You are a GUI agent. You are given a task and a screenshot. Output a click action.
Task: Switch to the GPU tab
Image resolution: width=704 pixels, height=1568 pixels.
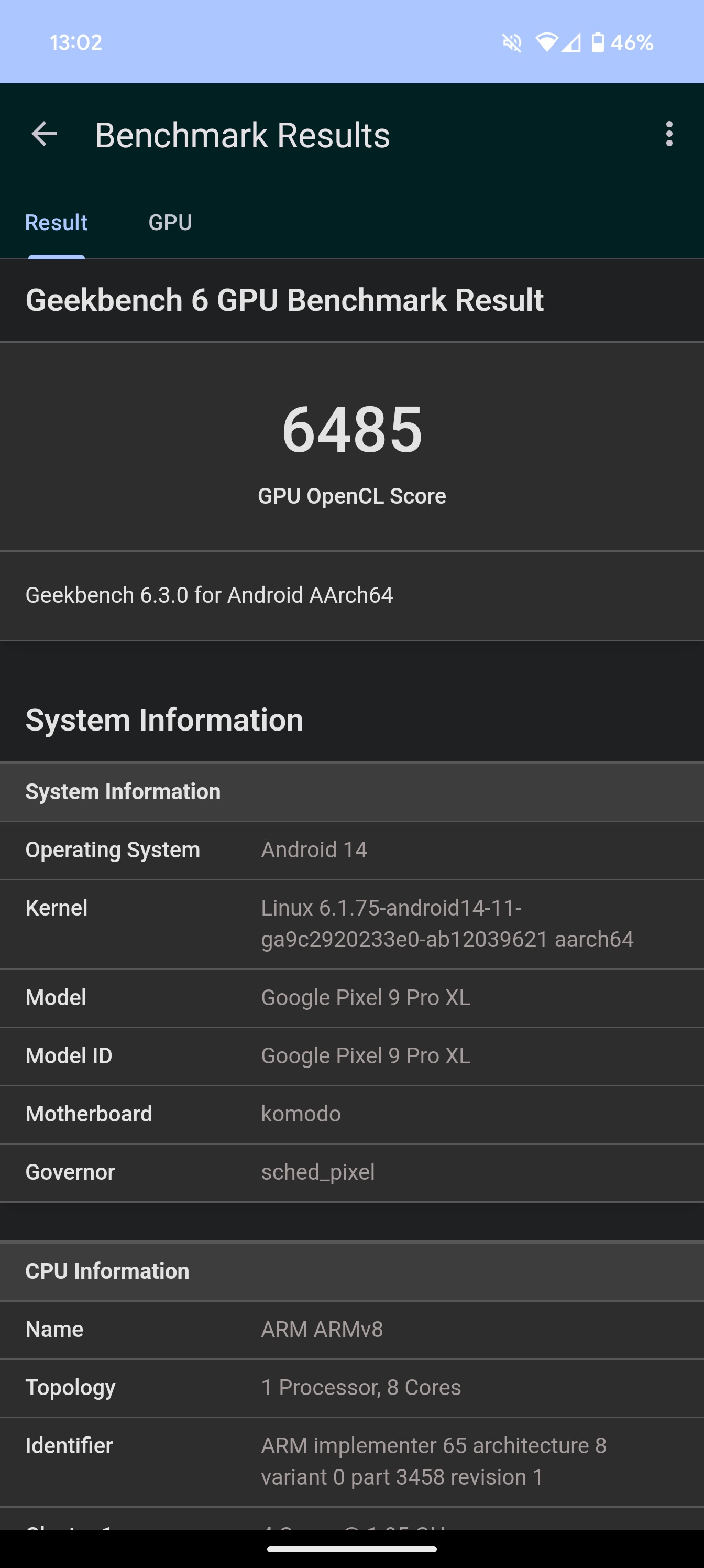[170, 223]
